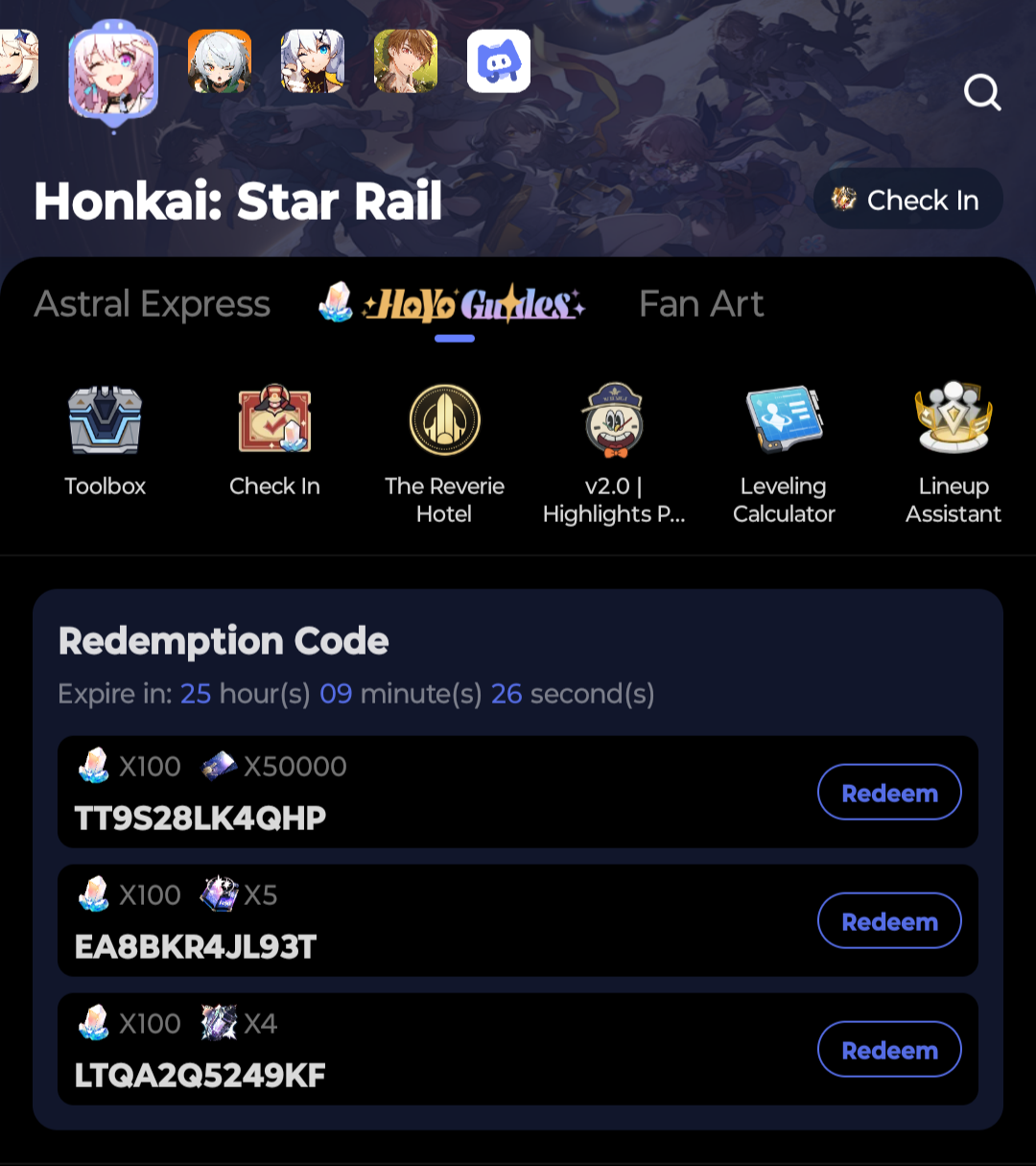Select the silver-haired character avatar
Image resolution: width=1036 pixels, height=1166 pixels.
point(221,59)
